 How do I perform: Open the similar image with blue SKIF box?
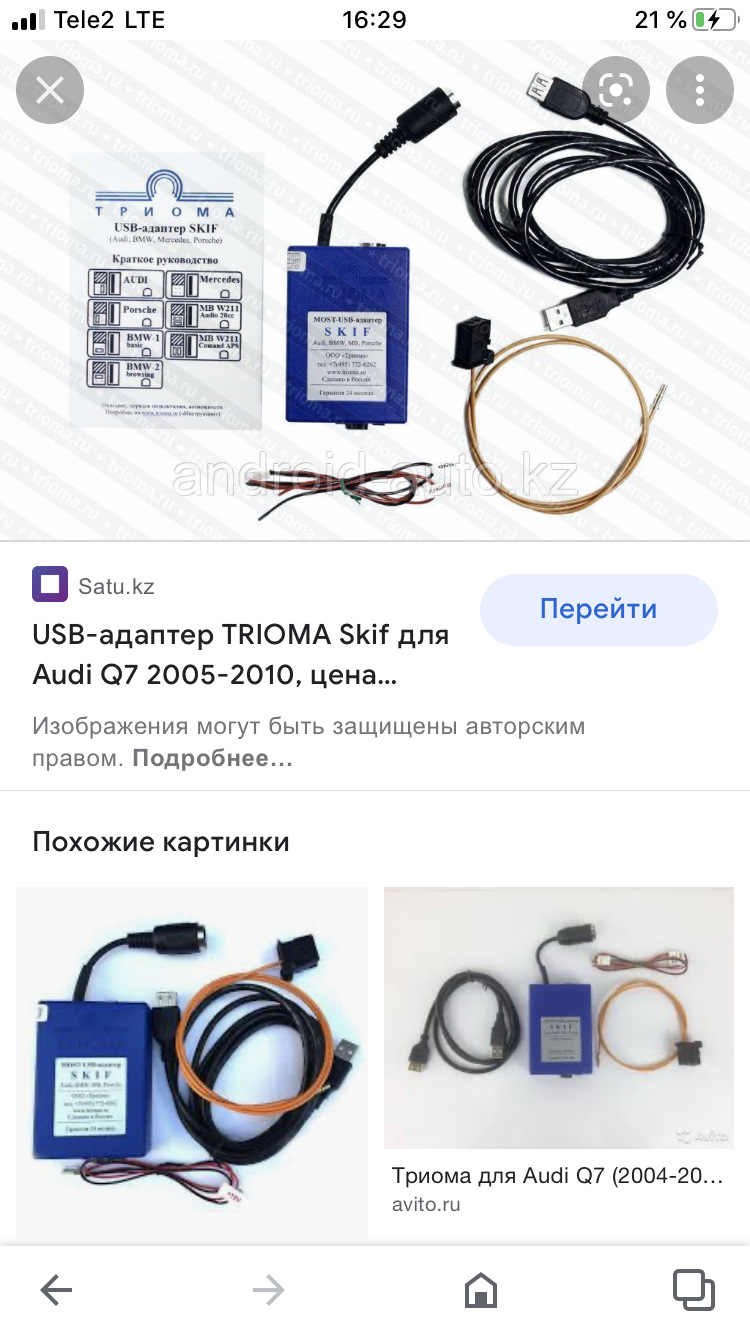click(192, 1062)
